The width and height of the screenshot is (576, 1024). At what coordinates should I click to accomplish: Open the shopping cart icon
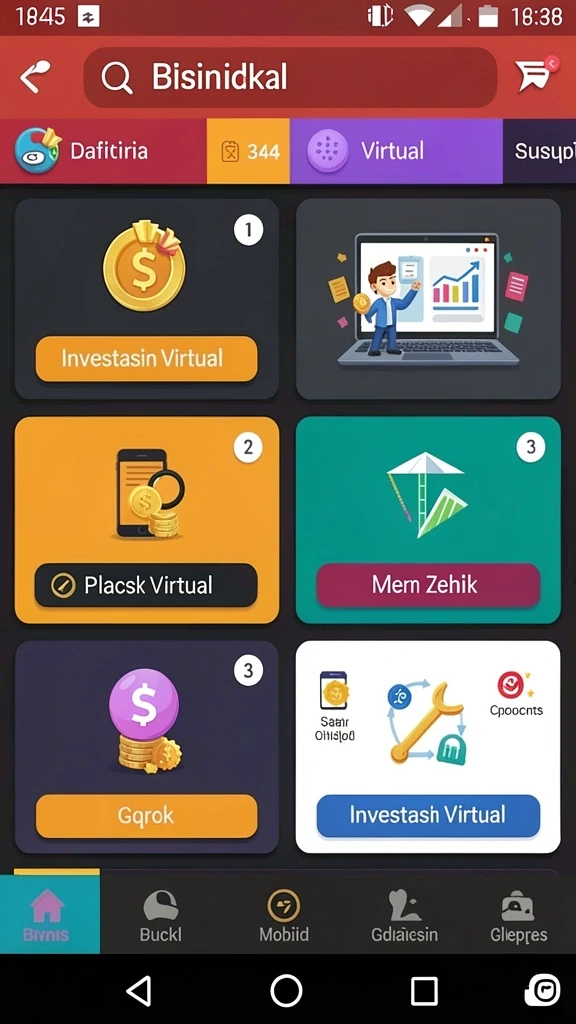click(x=536, y=74)
